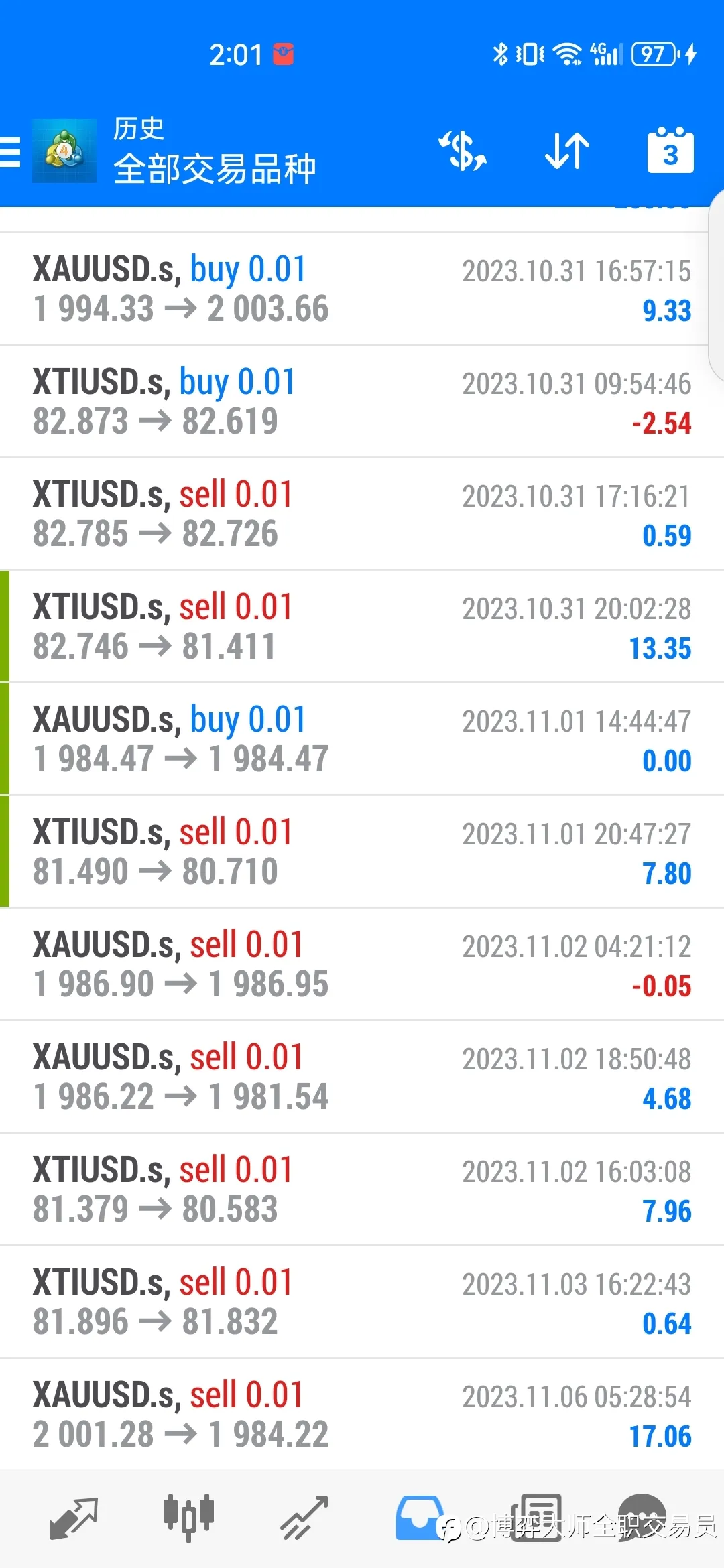This screenshot has height=1568, width=724.
Task: Open XTIUSD.s buy trade with loss -2.54
Action: click(362, 401)
